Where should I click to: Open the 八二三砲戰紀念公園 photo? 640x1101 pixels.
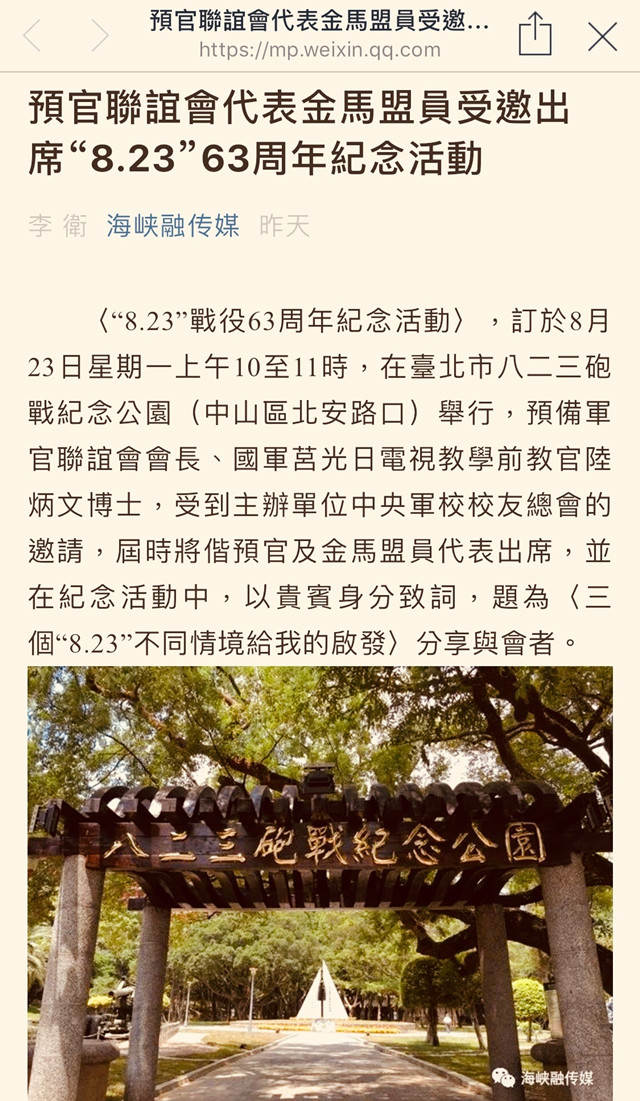pyautogui.click(x=320, y=880)
